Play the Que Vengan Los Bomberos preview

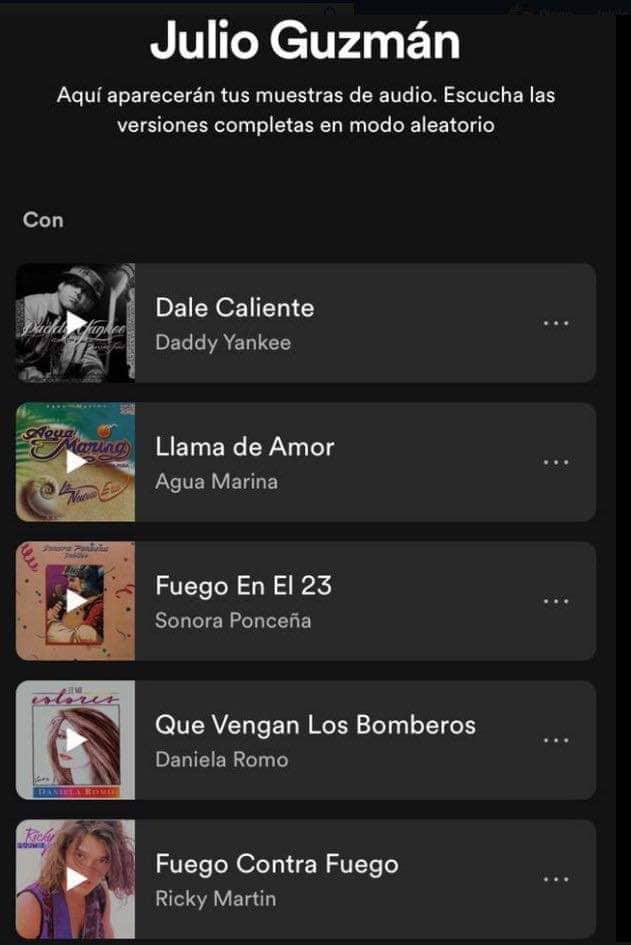[76, 740]
